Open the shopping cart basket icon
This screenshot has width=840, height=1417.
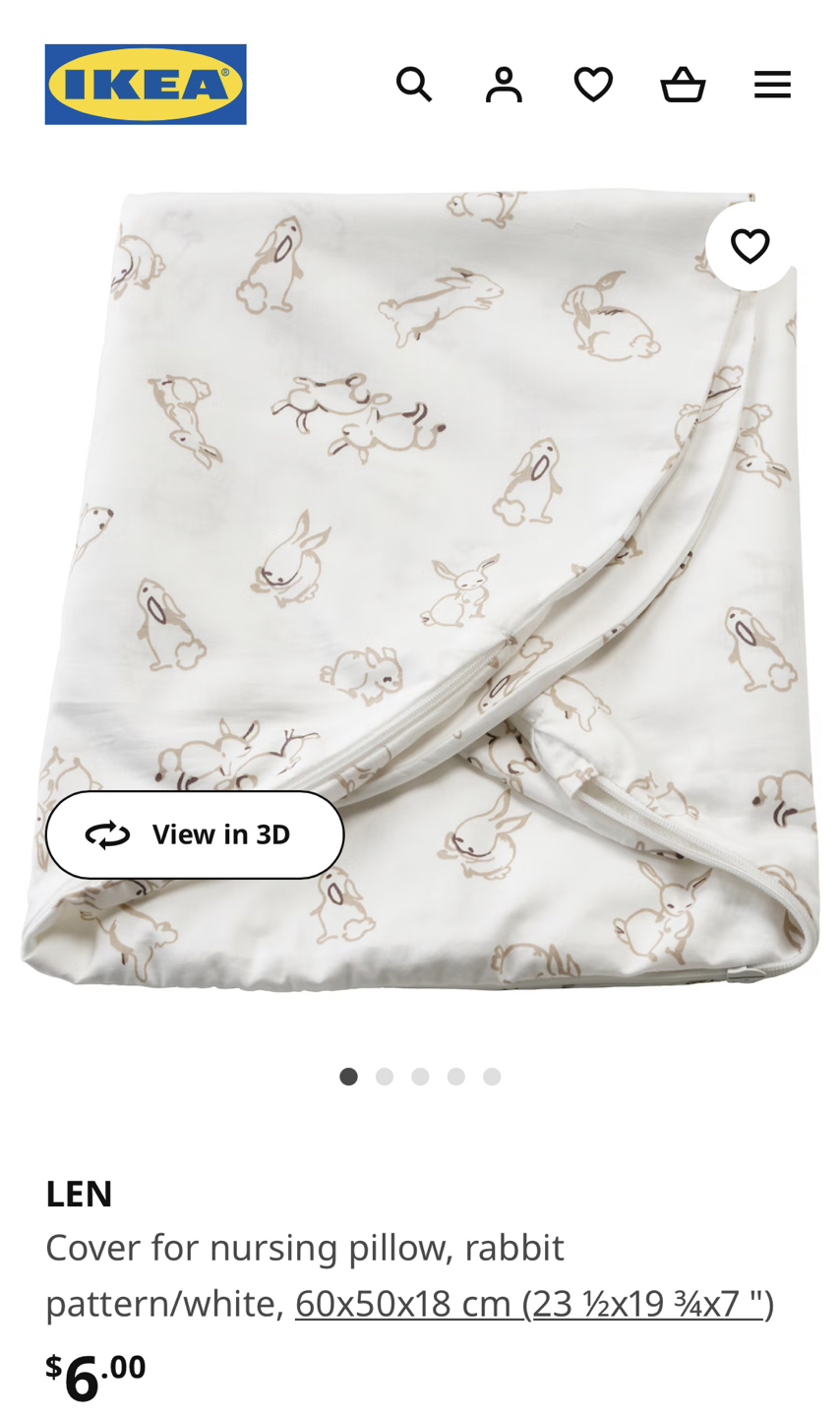681,83
